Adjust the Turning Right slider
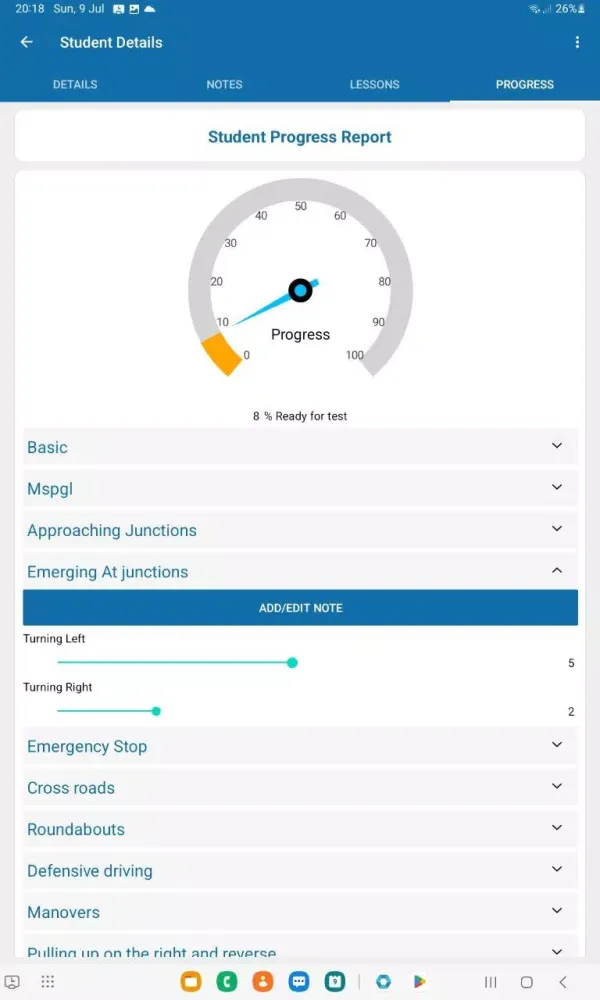Screen dimensions: 600x1000 (x=156, y=711)
